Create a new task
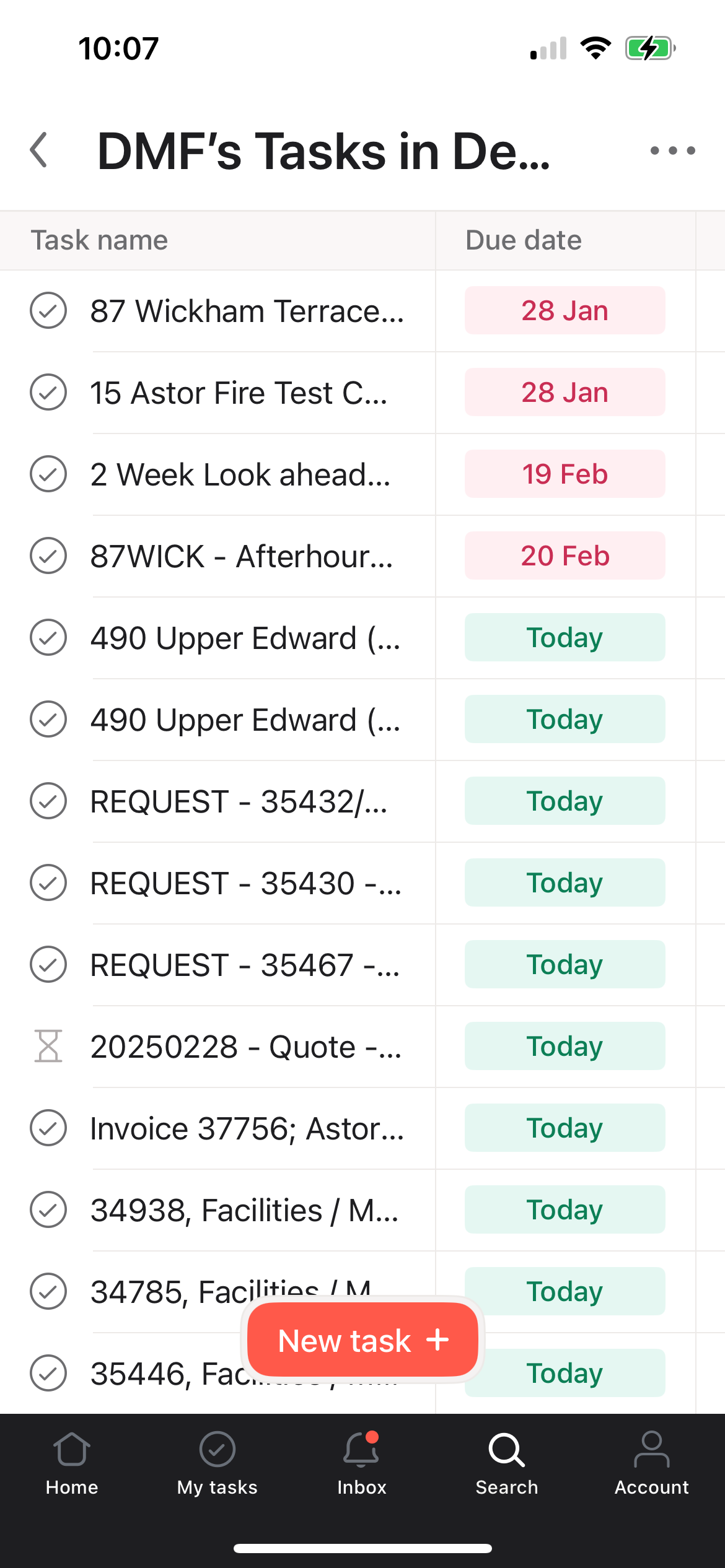This screenshot has height=1568, width=725. point(362,1341)
